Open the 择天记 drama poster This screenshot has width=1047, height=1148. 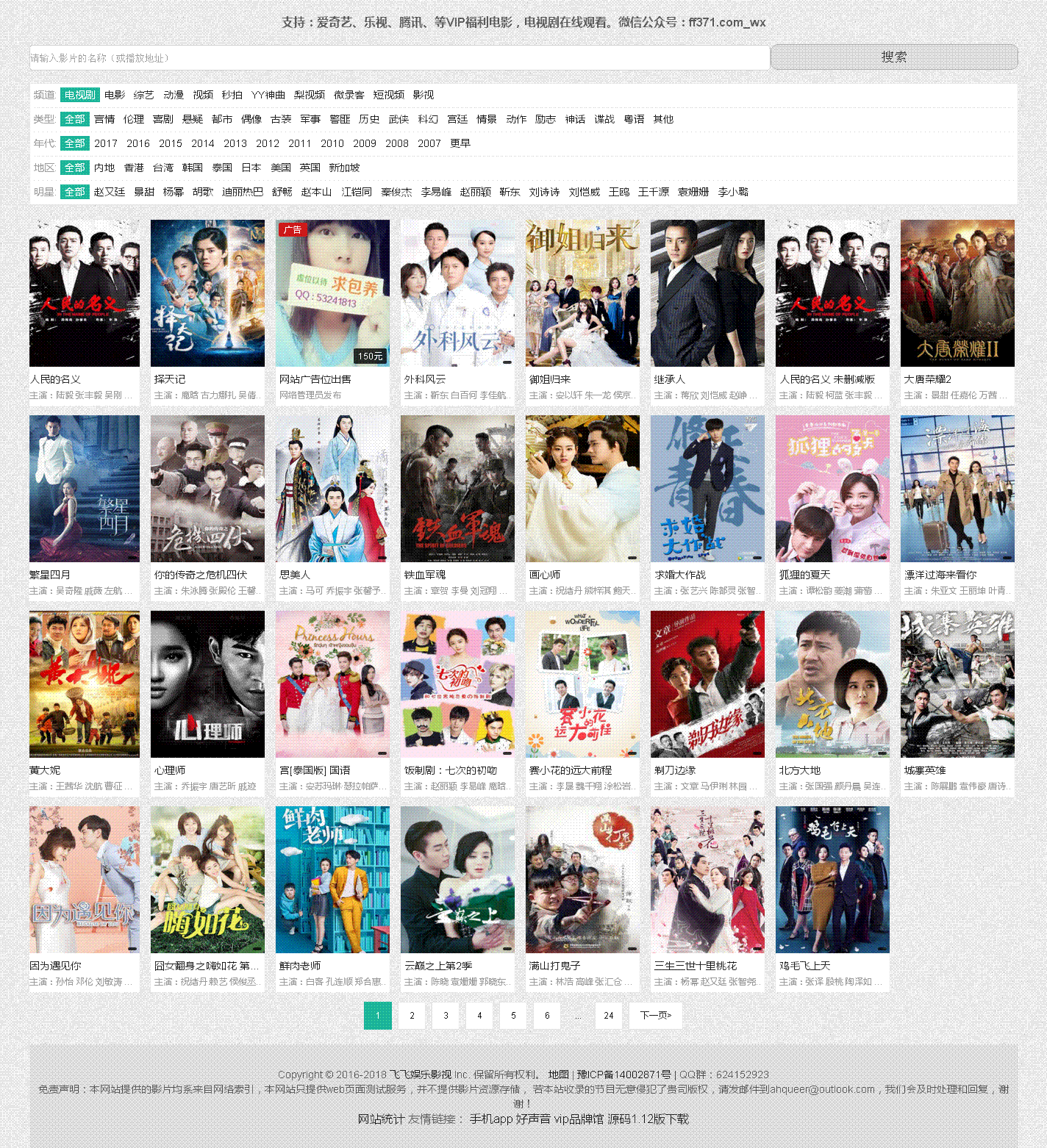tap(207, 293)
